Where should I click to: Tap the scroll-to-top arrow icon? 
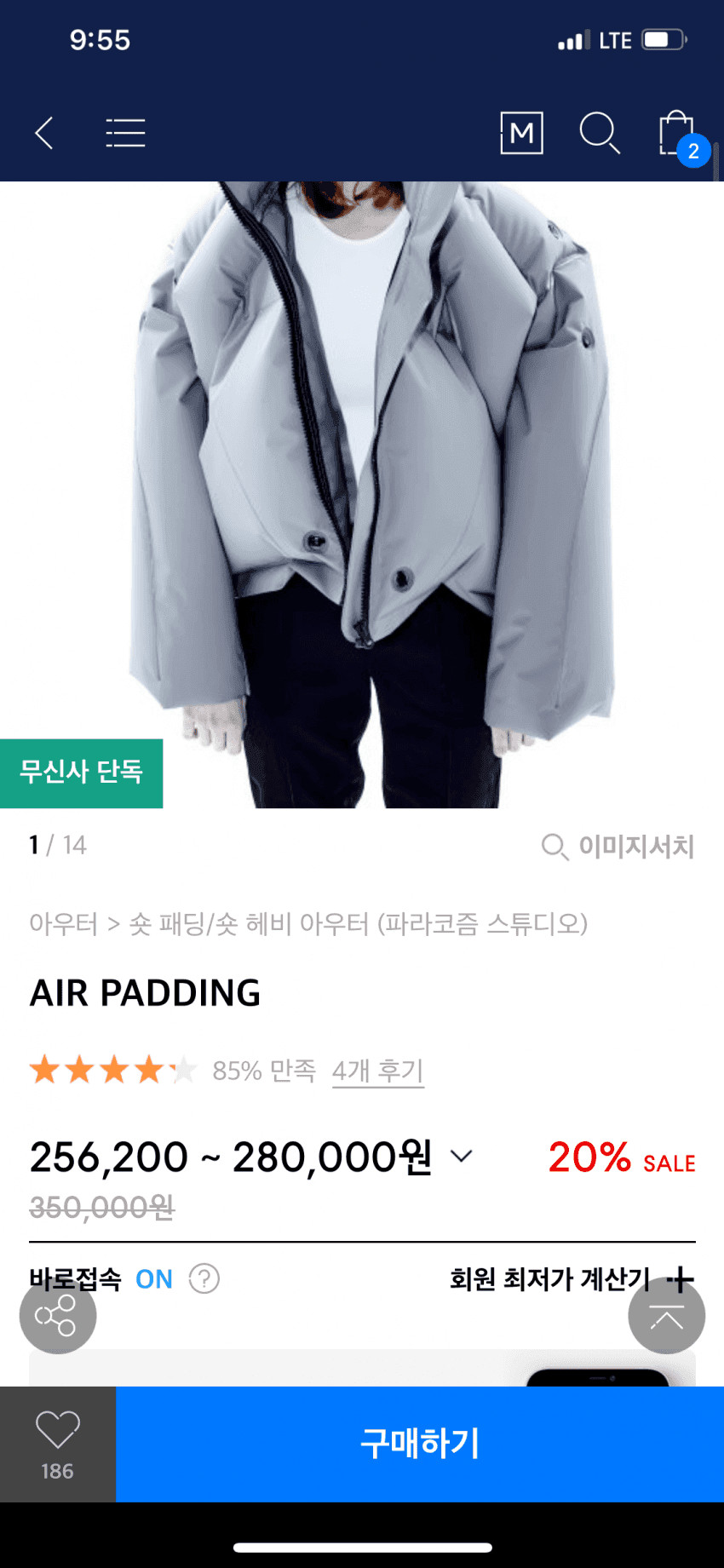[x=667, y=1316]
